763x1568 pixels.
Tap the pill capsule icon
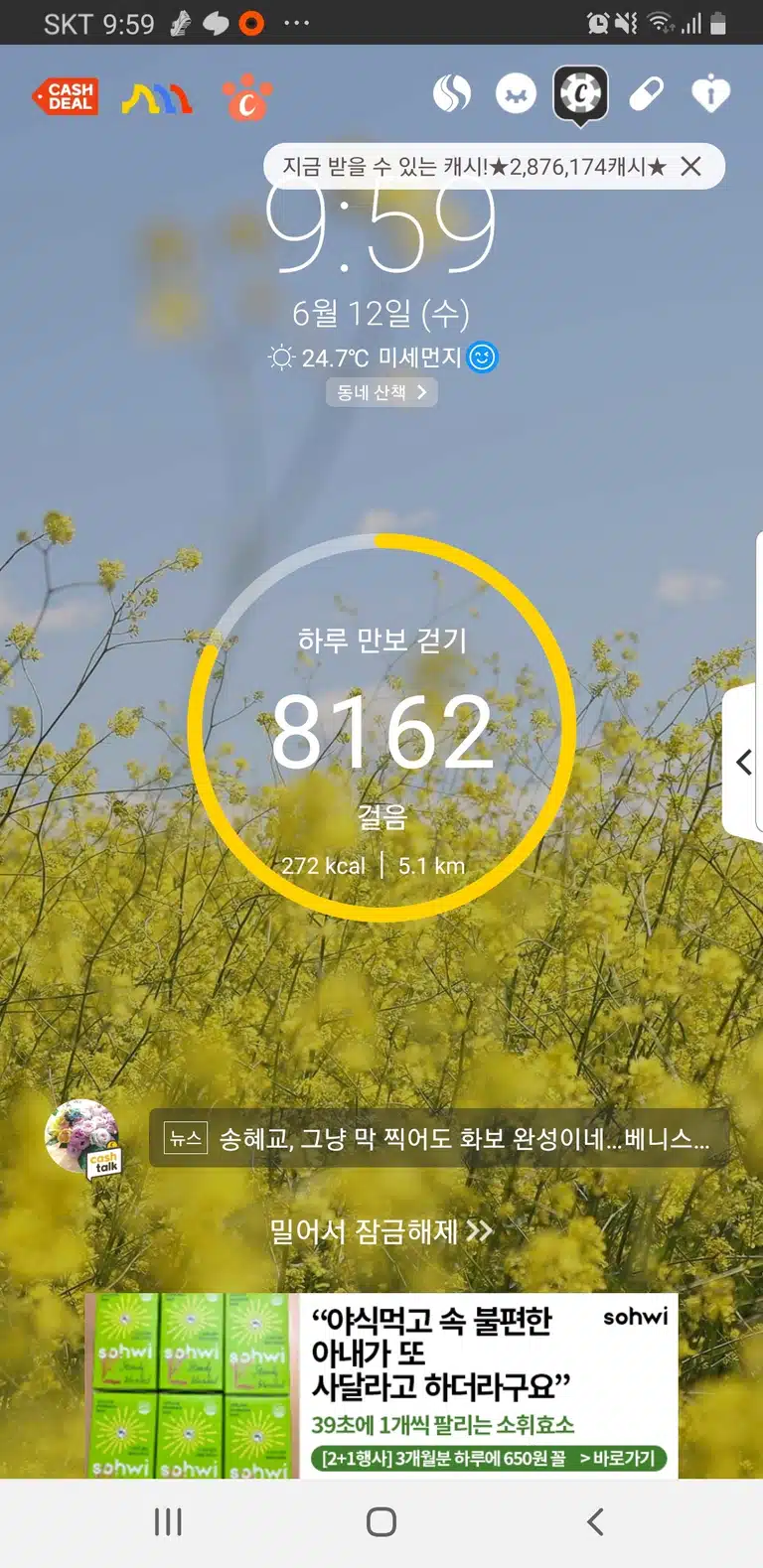646,95
